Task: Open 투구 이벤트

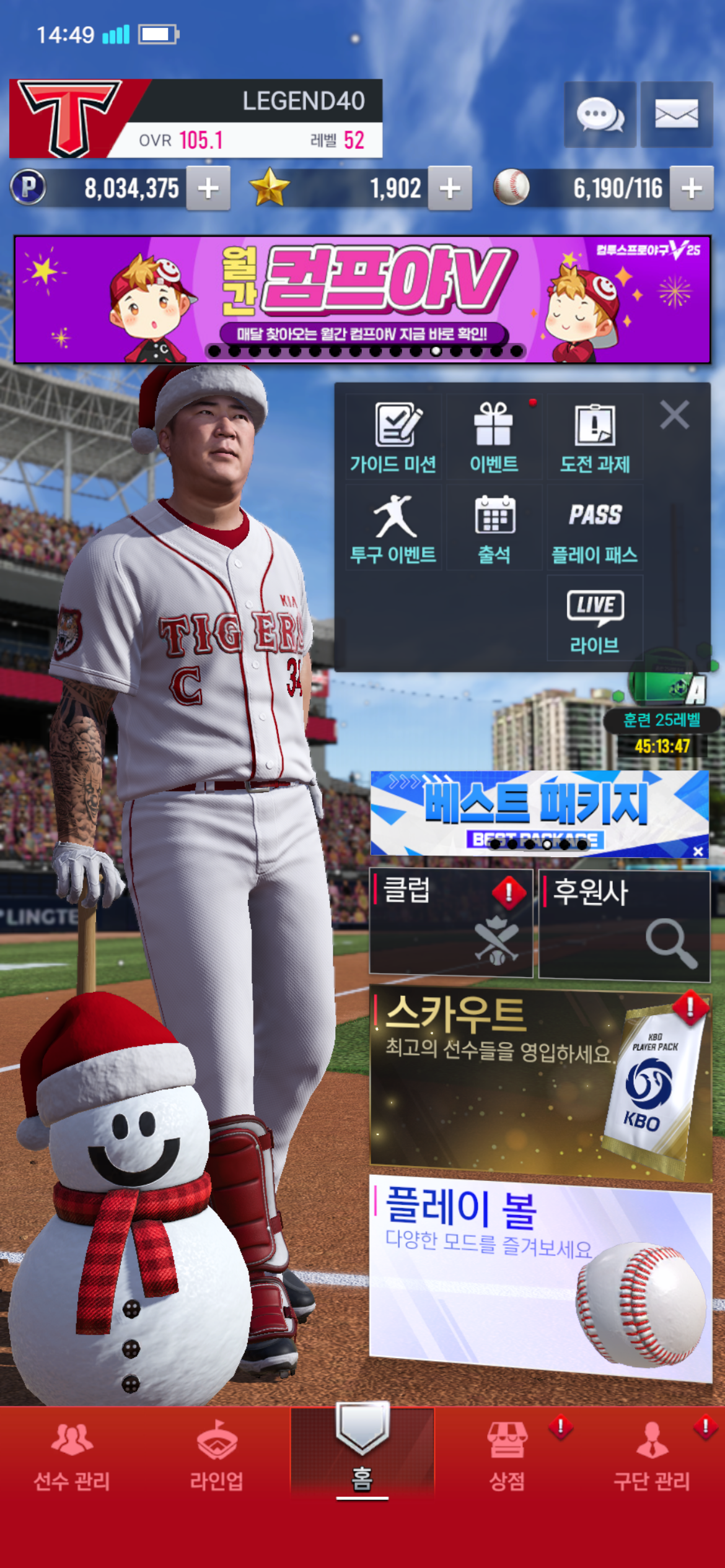Action: (393, 528)
